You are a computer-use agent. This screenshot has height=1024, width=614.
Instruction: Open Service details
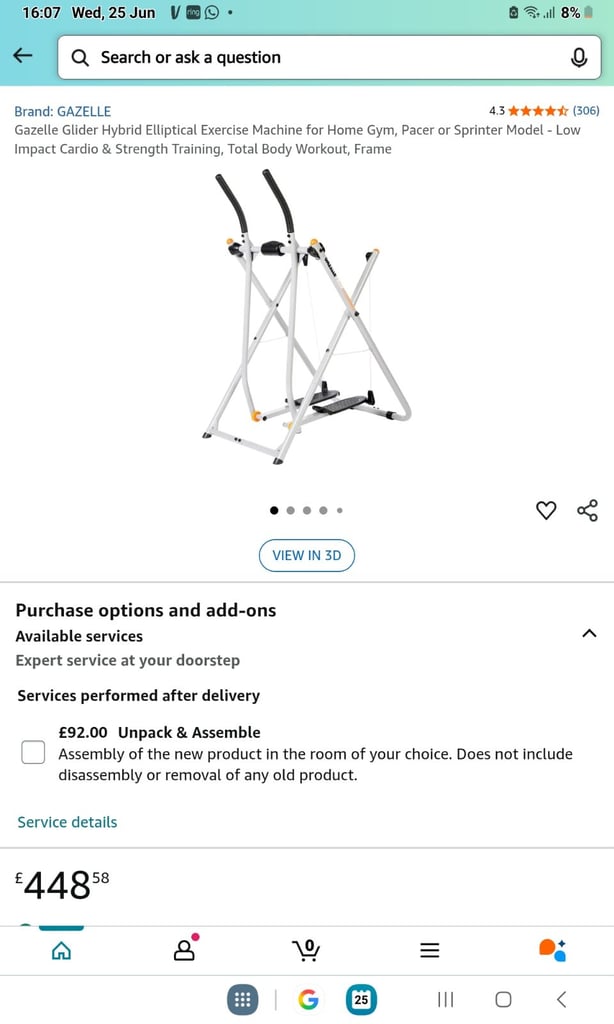pyautogui.click(x=67, y=822)
